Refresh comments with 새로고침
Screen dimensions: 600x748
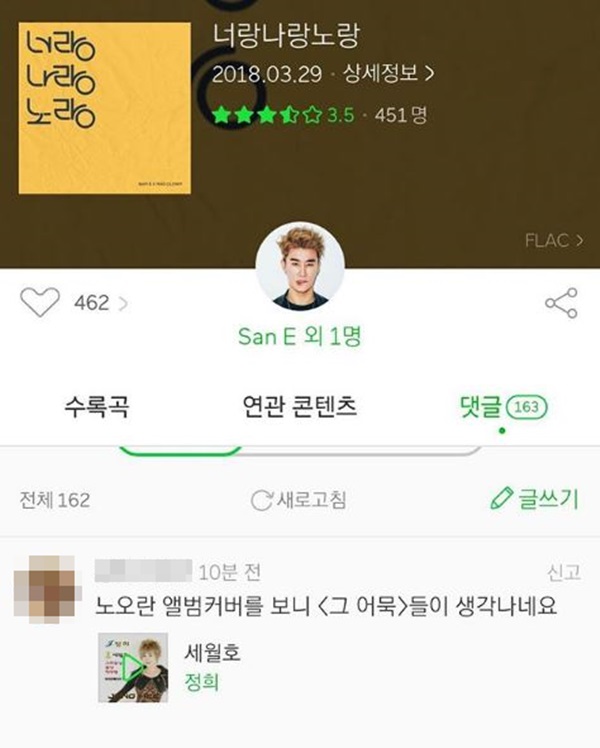299,500
